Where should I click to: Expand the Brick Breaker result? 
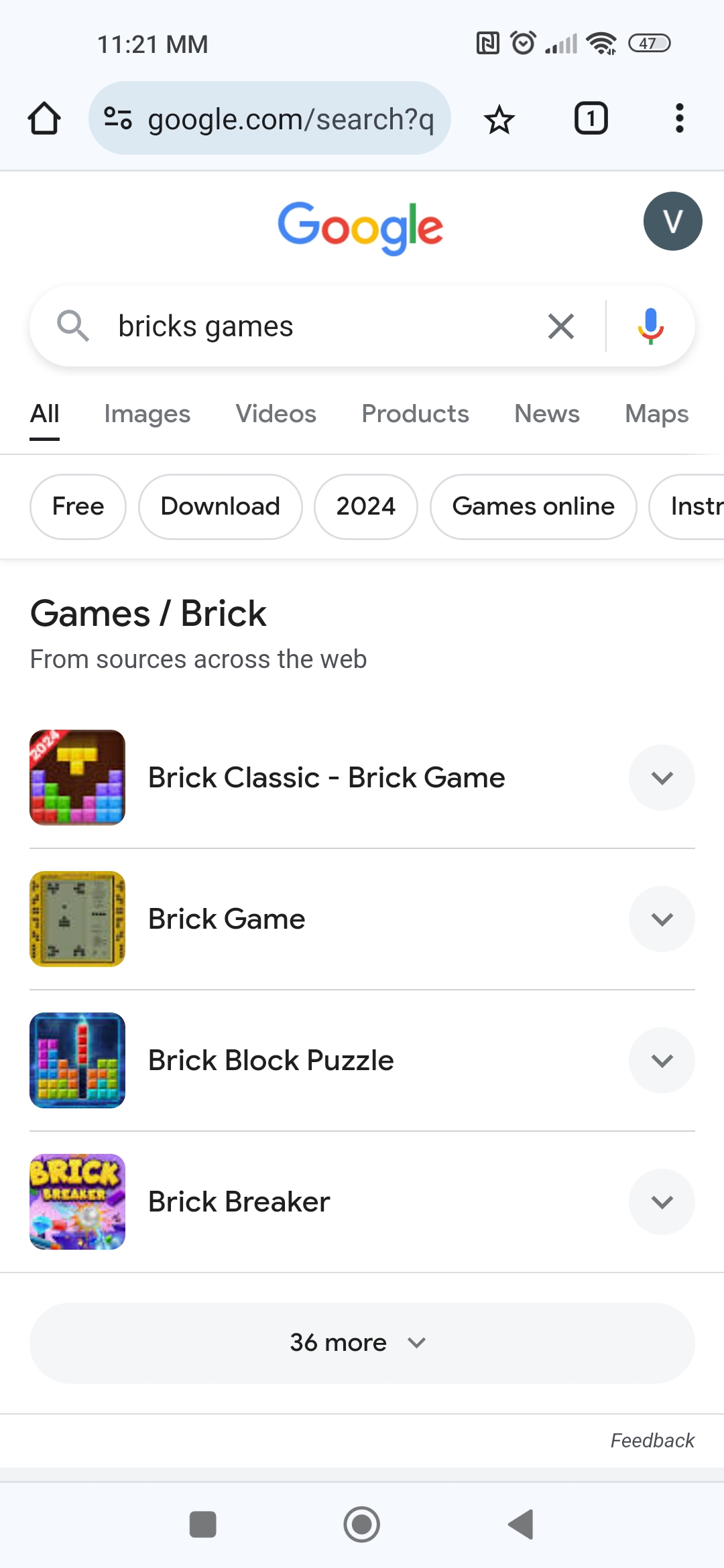point(662,1201)
